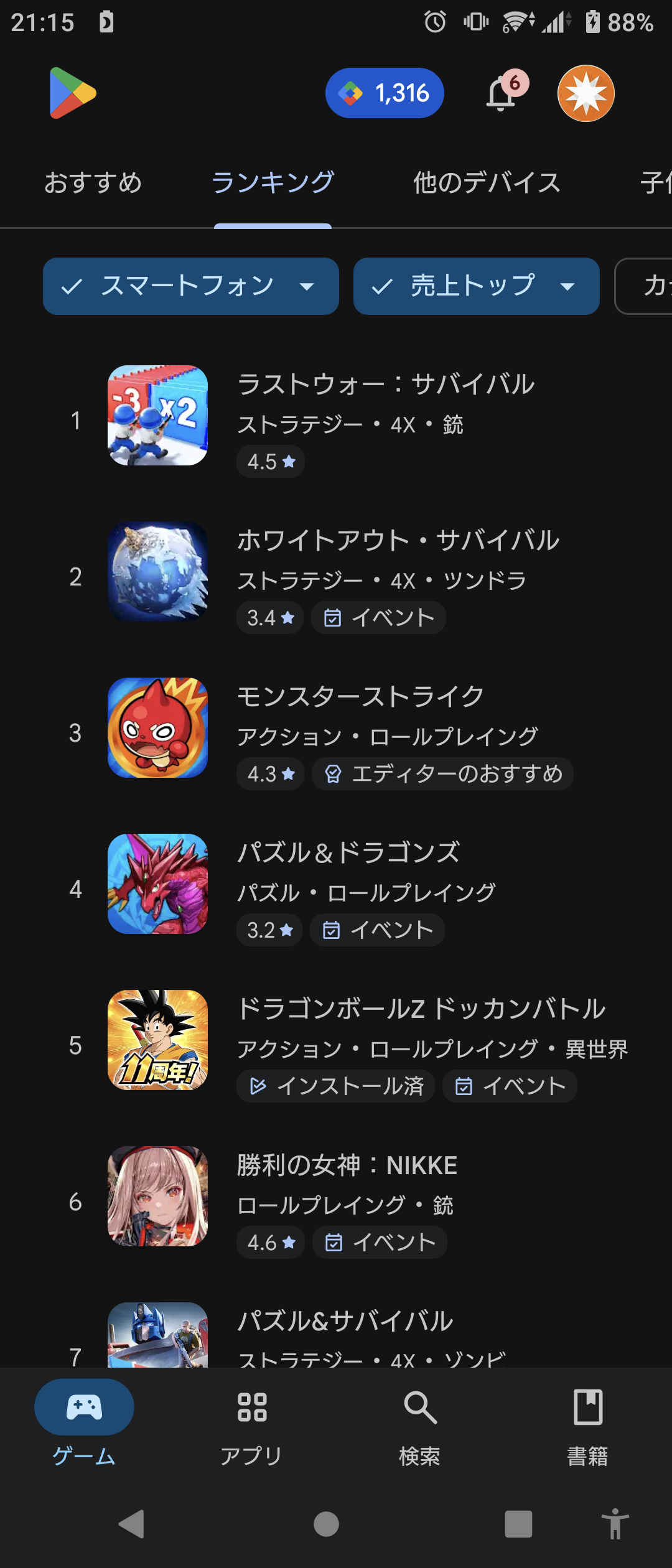The height and width of the screenshot is (1568, 672).
Task: Expand the スマートフォン device filter
Action: pyautogui.click(x=190, y=286)
